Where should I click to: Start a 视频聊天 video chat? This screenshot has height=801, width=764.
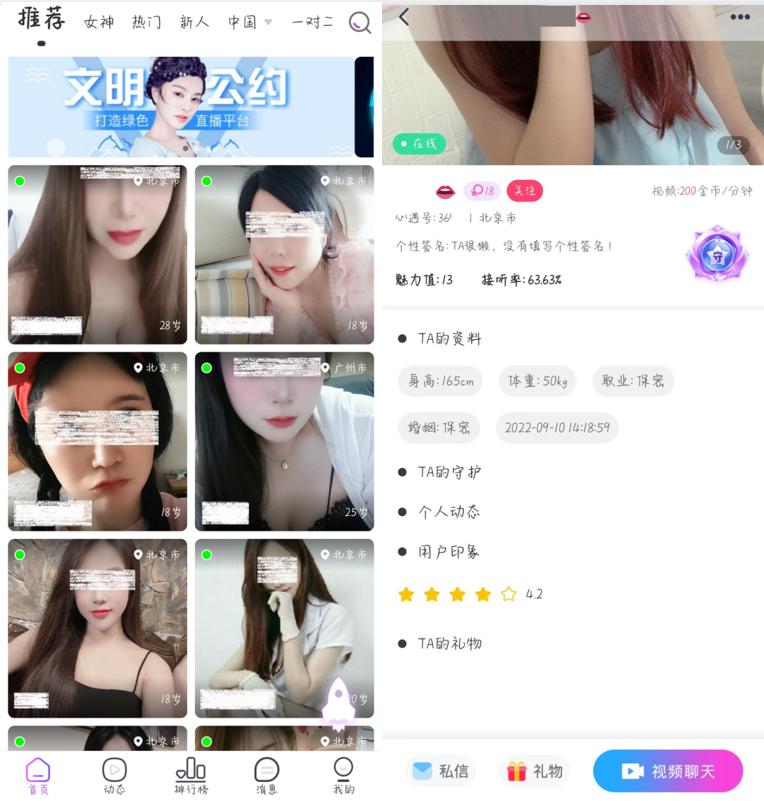point(668,771)
